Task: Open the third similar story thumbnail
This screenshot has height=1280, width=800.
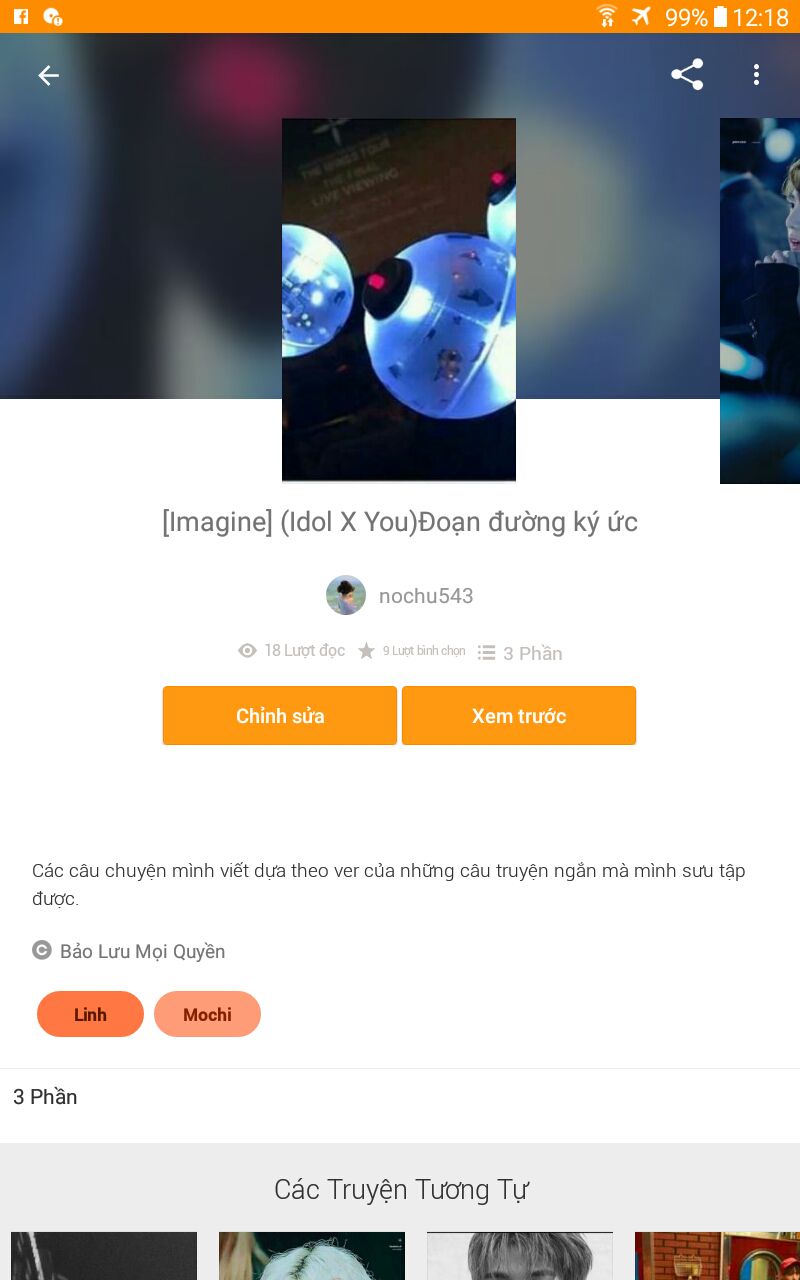Action: click(520, 1256)
